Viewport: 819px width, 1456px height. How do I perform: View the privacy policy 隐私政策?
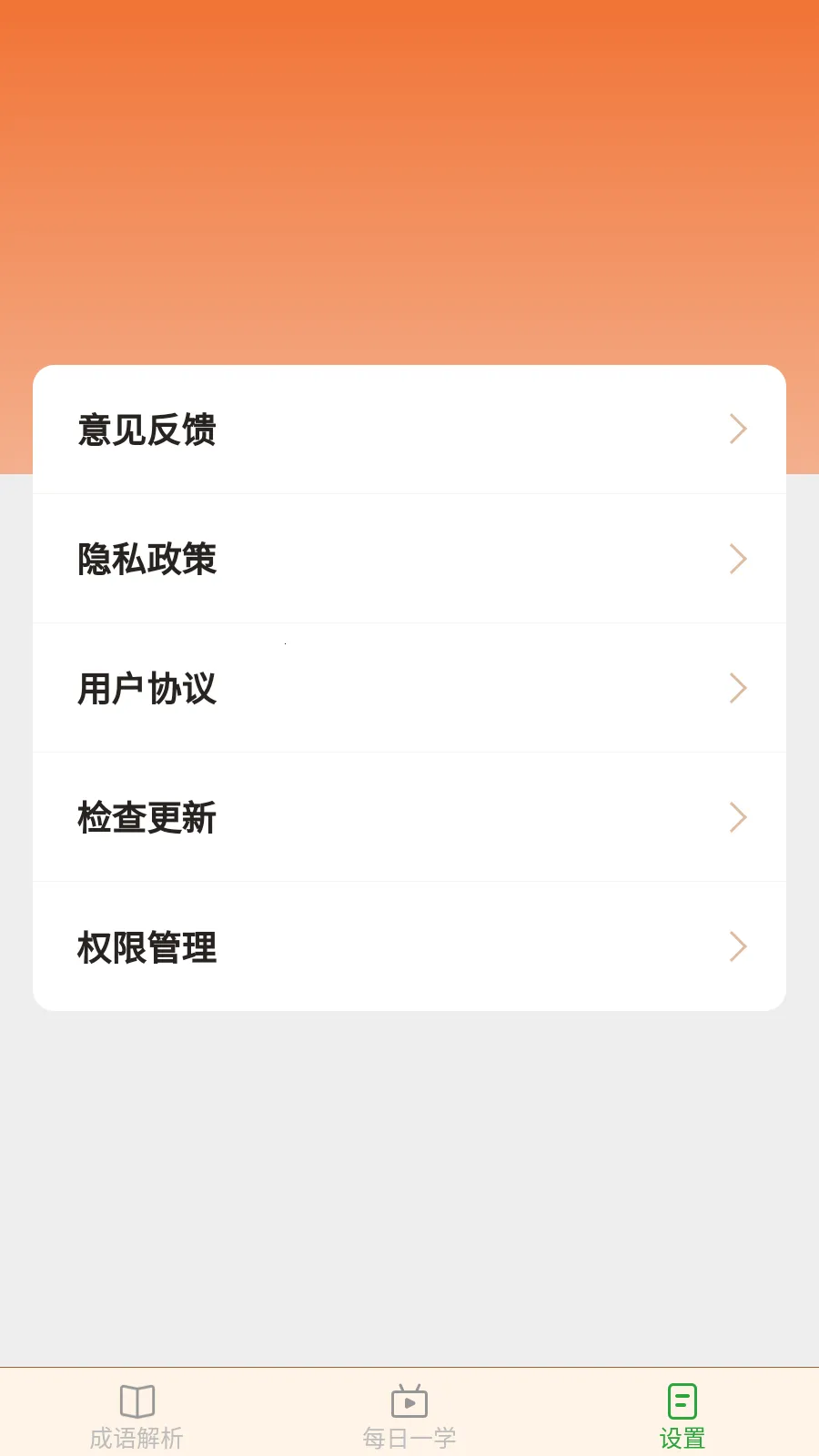147,559
